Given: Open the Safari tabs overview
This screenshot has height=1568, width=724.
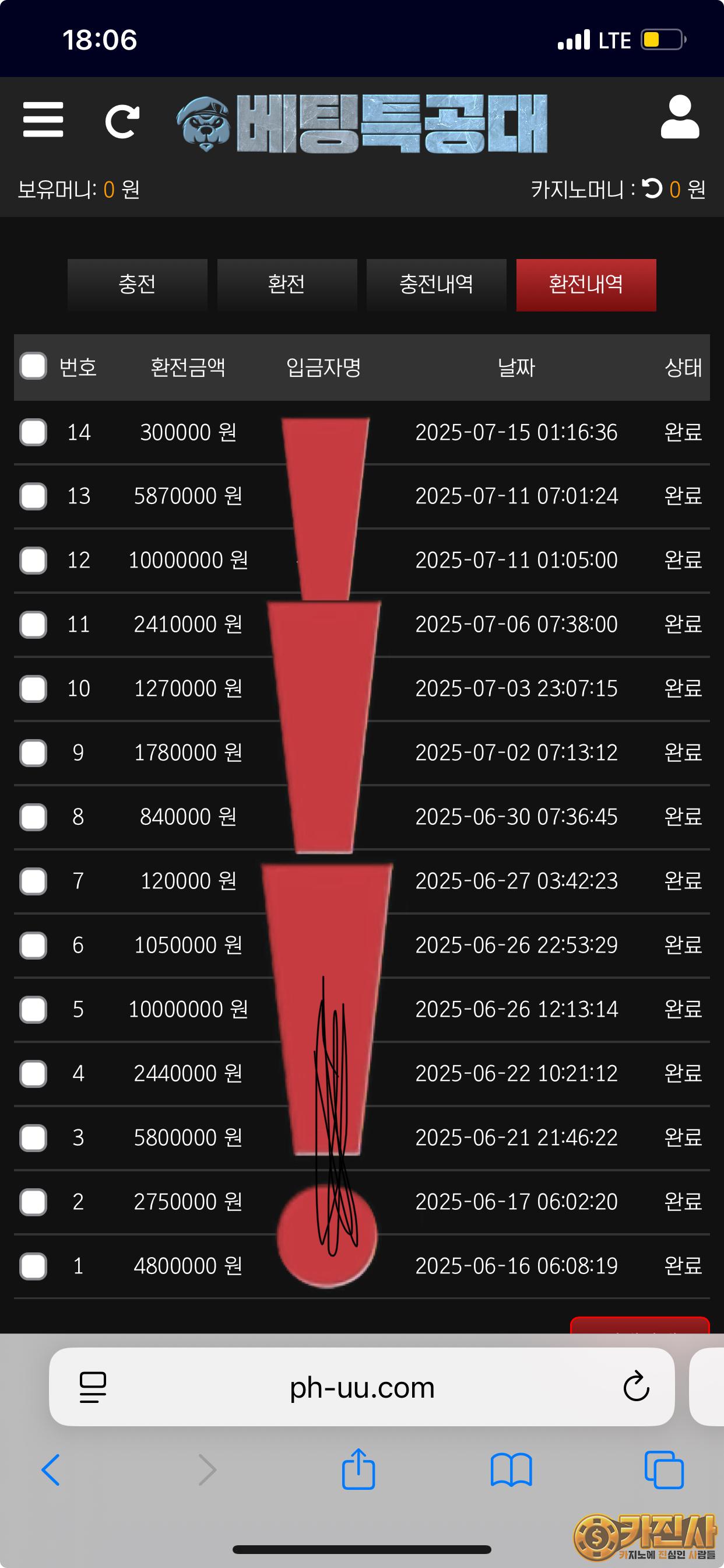Looking at the screenshot, I should [x=664, y=1469].
